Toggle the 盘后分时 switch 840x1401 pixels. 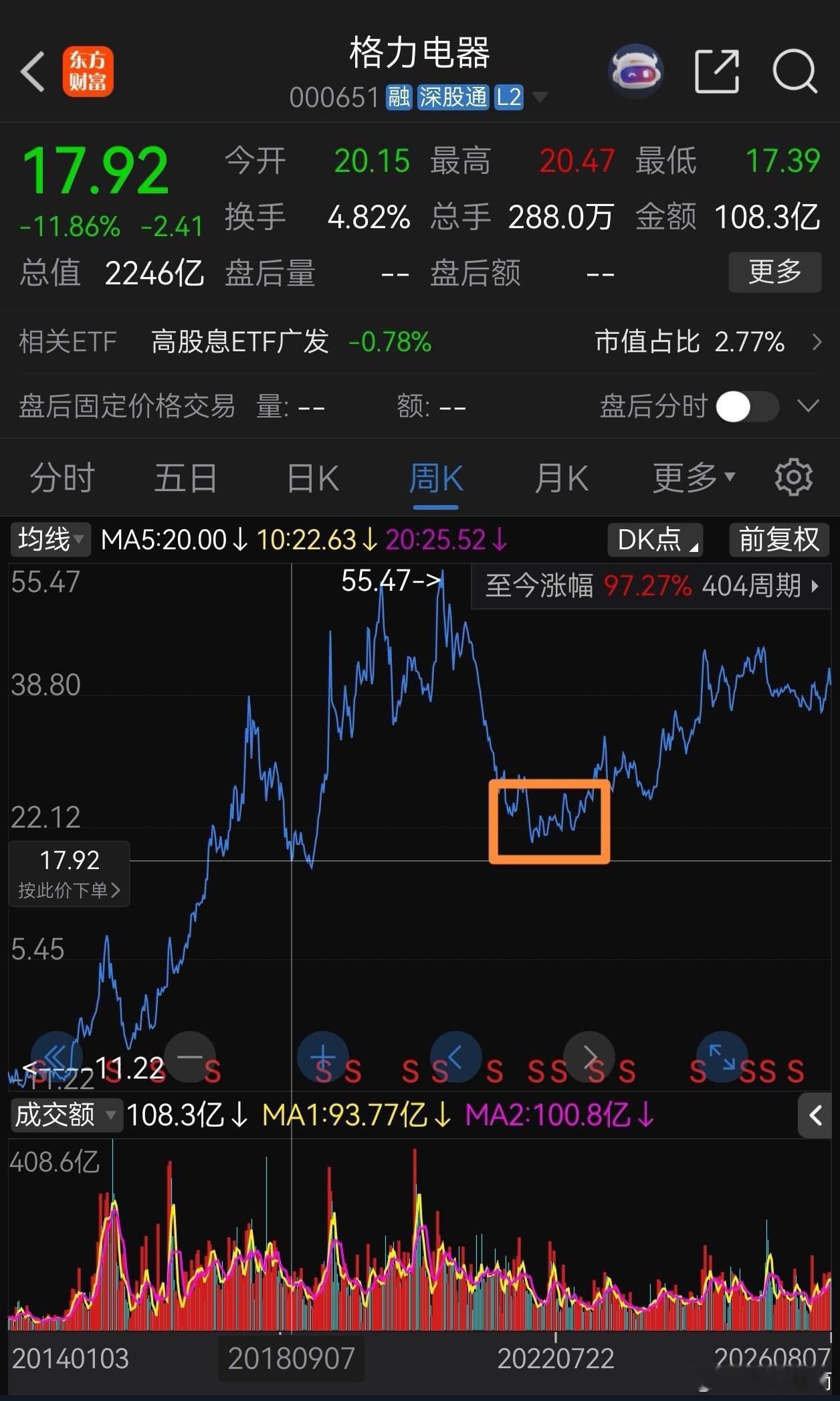tap(747, 406)
